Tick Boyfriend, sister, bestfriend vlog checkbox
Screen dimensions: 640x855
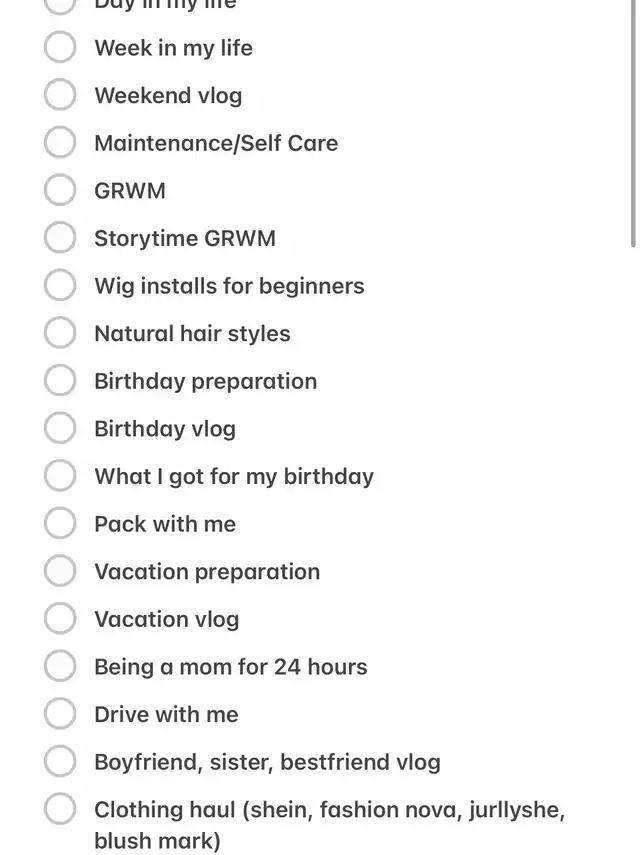[x=60, y=761]
